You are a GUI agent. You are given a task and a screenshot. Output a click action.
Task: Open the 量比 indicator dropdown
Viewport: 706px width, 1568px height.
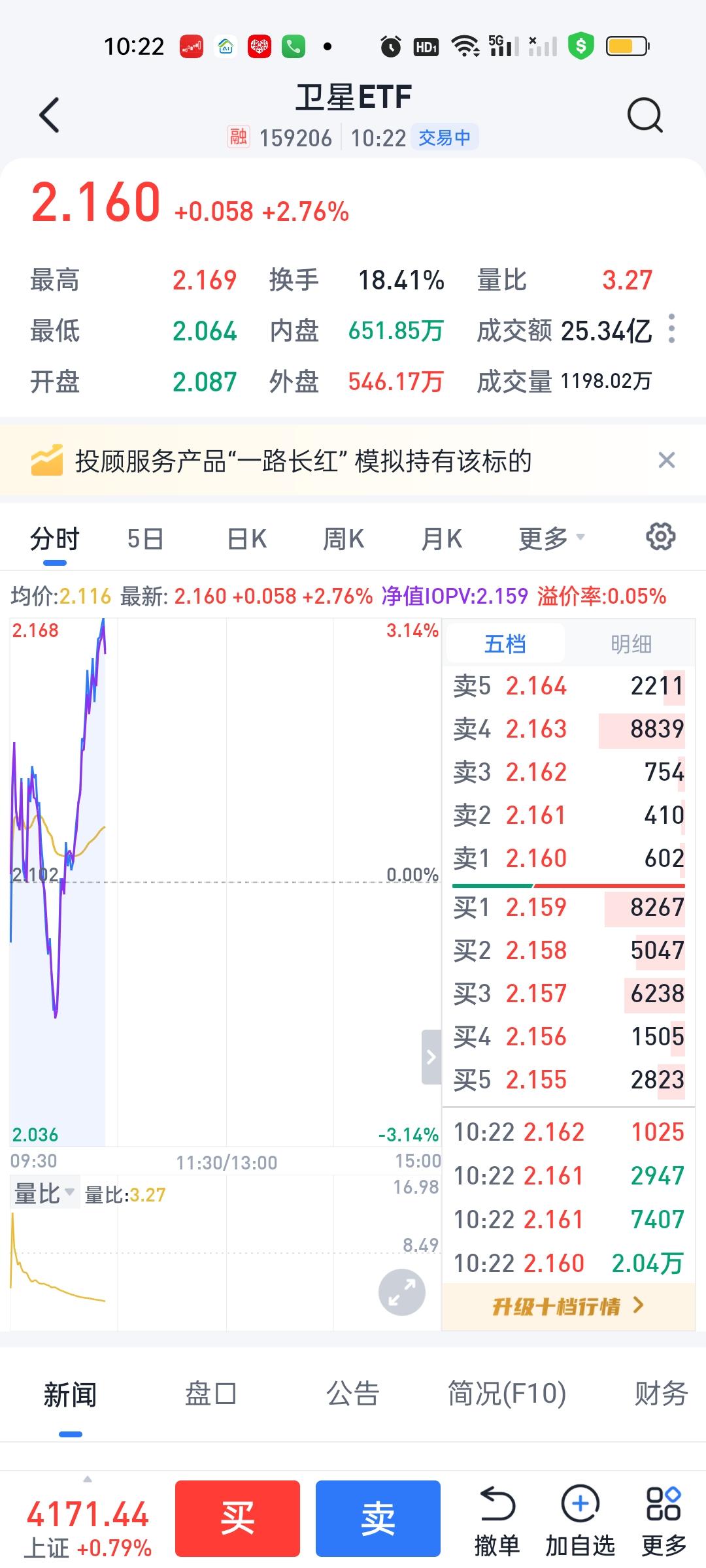(x=42, y=1192)
